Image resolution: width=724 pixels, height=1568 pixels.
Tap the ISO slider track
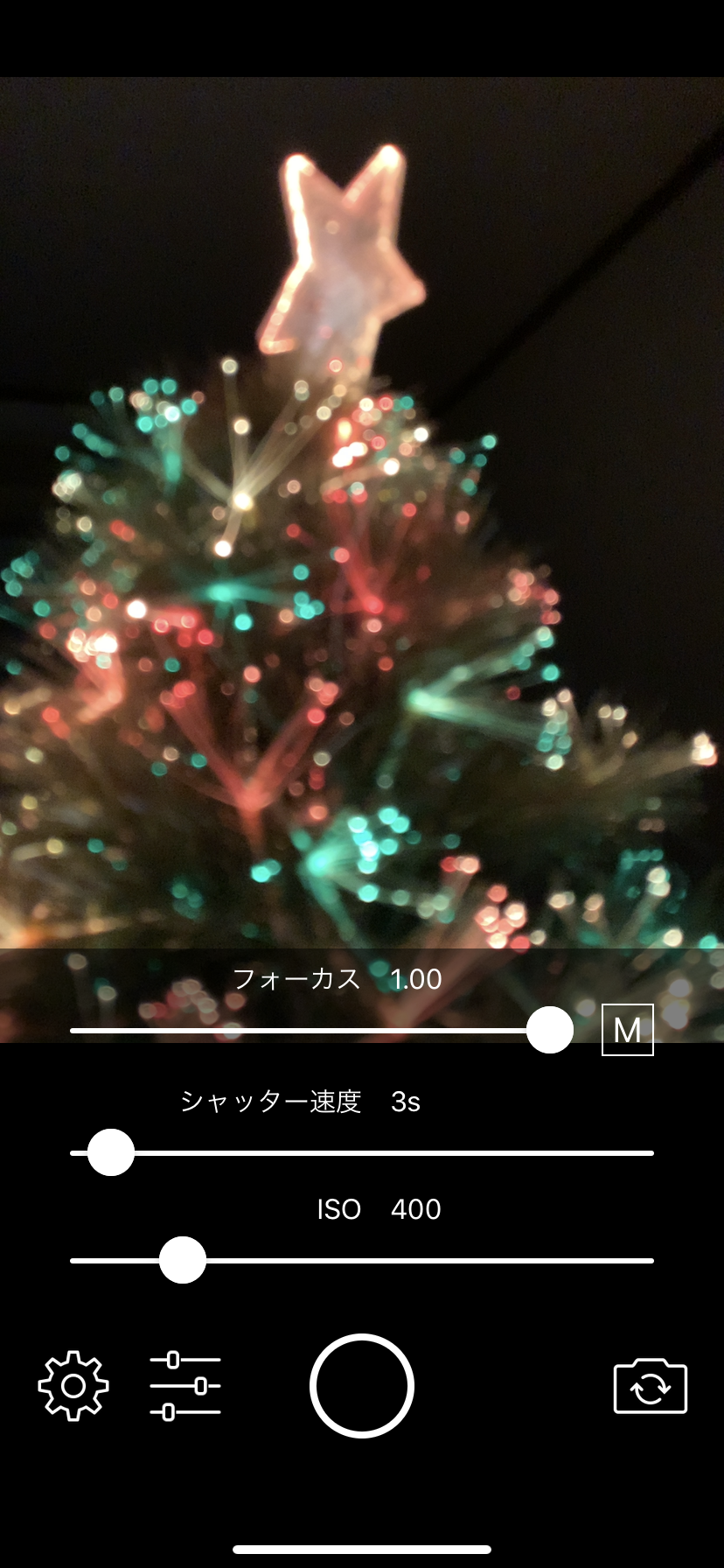pyautogui.click(x=362, y=1261)
